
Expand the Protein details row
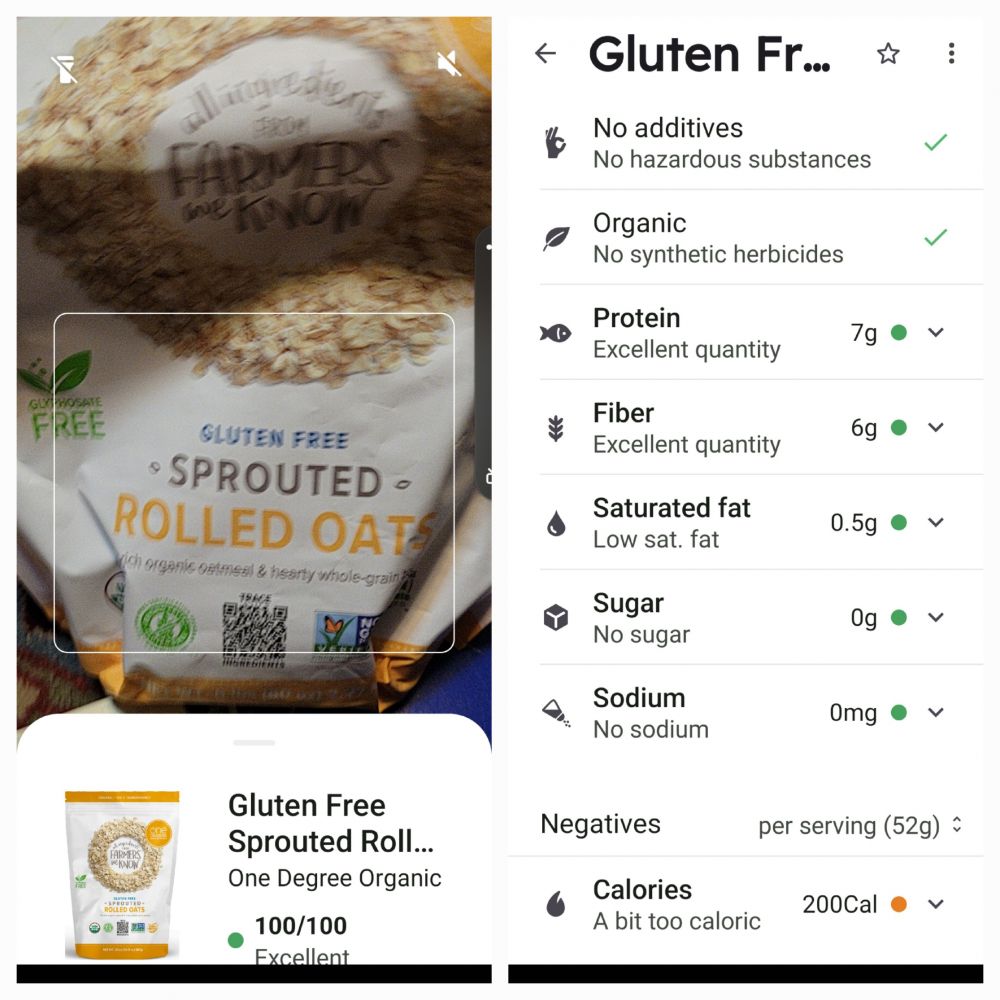pos(935,333)
